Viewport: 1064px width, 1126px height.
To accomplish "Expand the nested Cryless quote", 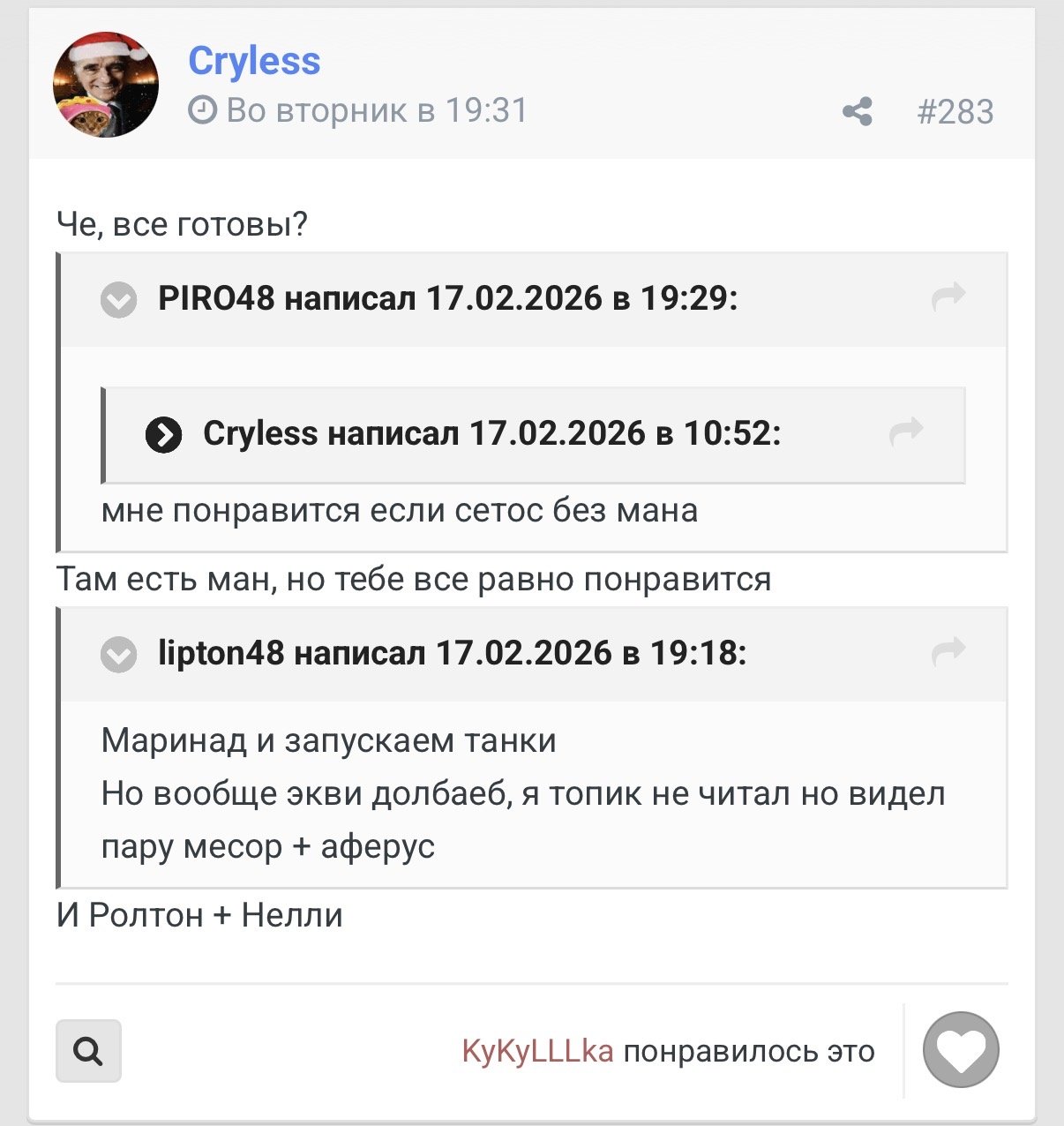I will tap(164, 434).
